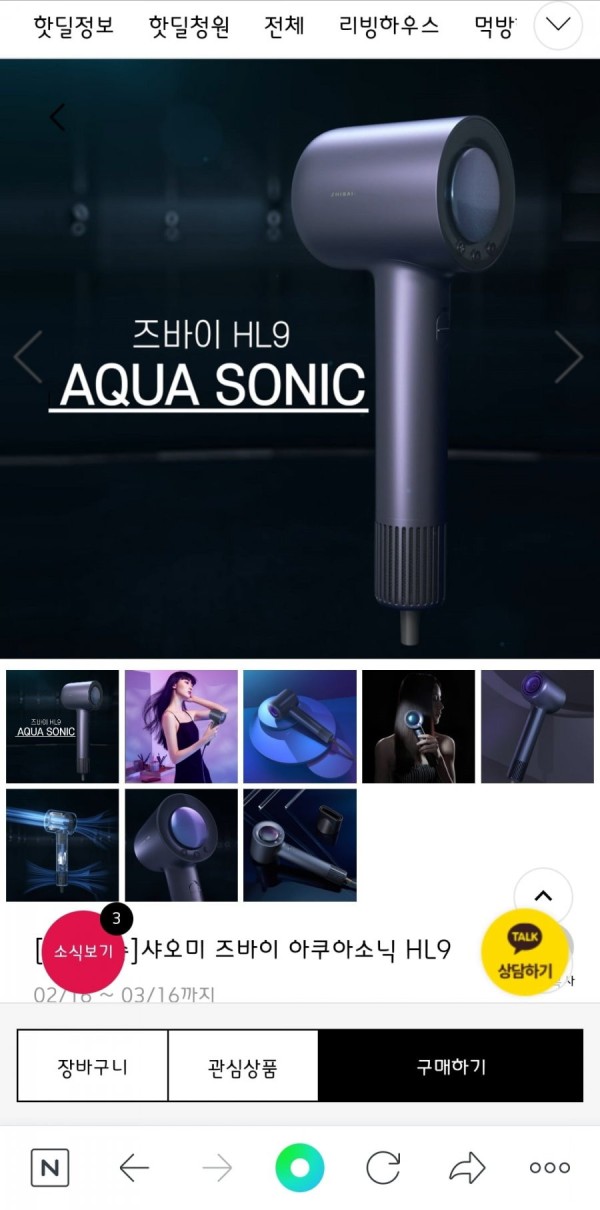Expand the category list chevron
Viewport: 600px width, 1210px height.
(558, 27)
